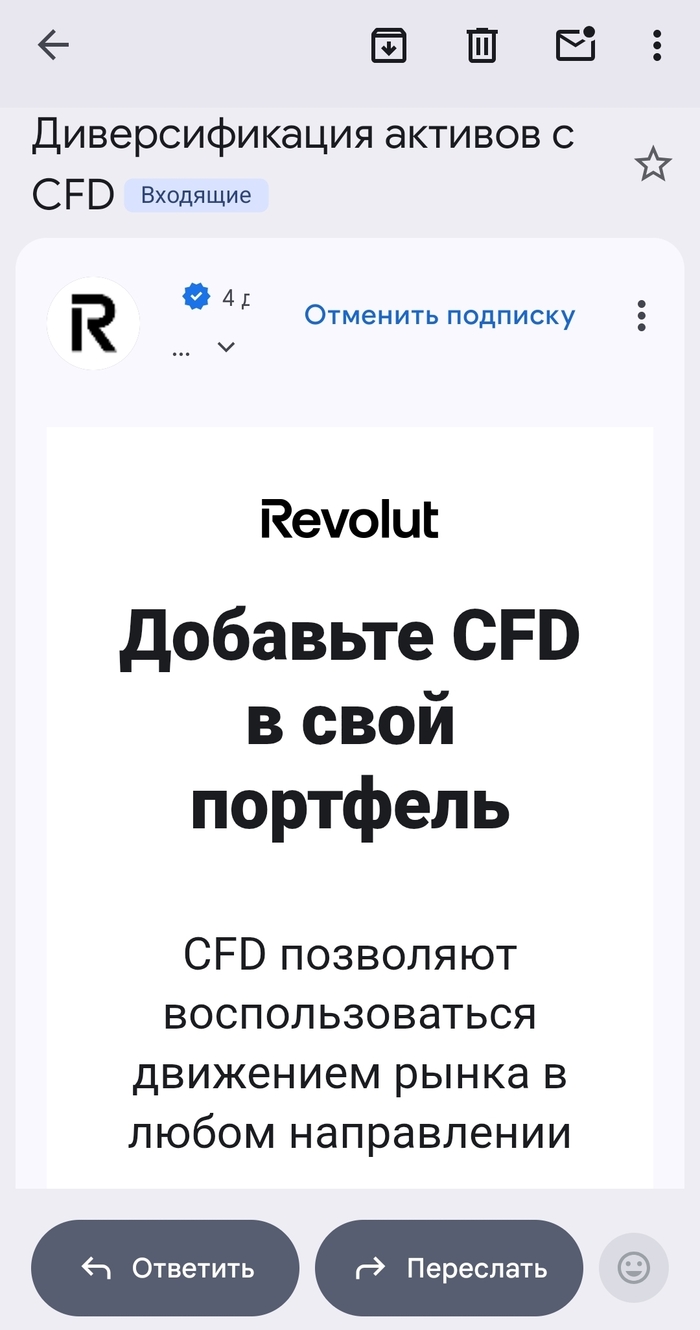Archive this email
This screenshot has height=1330, width=700.
coord(389,45)
